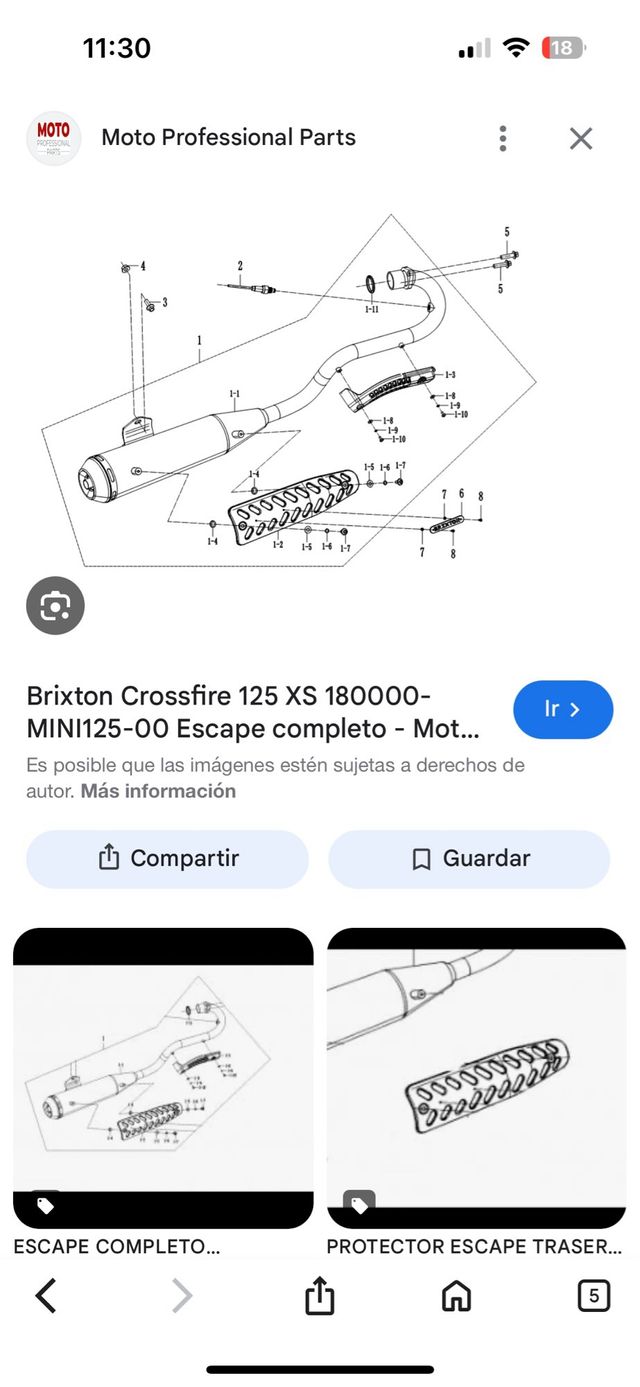Image resolution: width=640 pixels, height=1387 pixels.
Task: Open the PROTECTOR ESCAPE TRASERO related image
Action: (476, 1080)
